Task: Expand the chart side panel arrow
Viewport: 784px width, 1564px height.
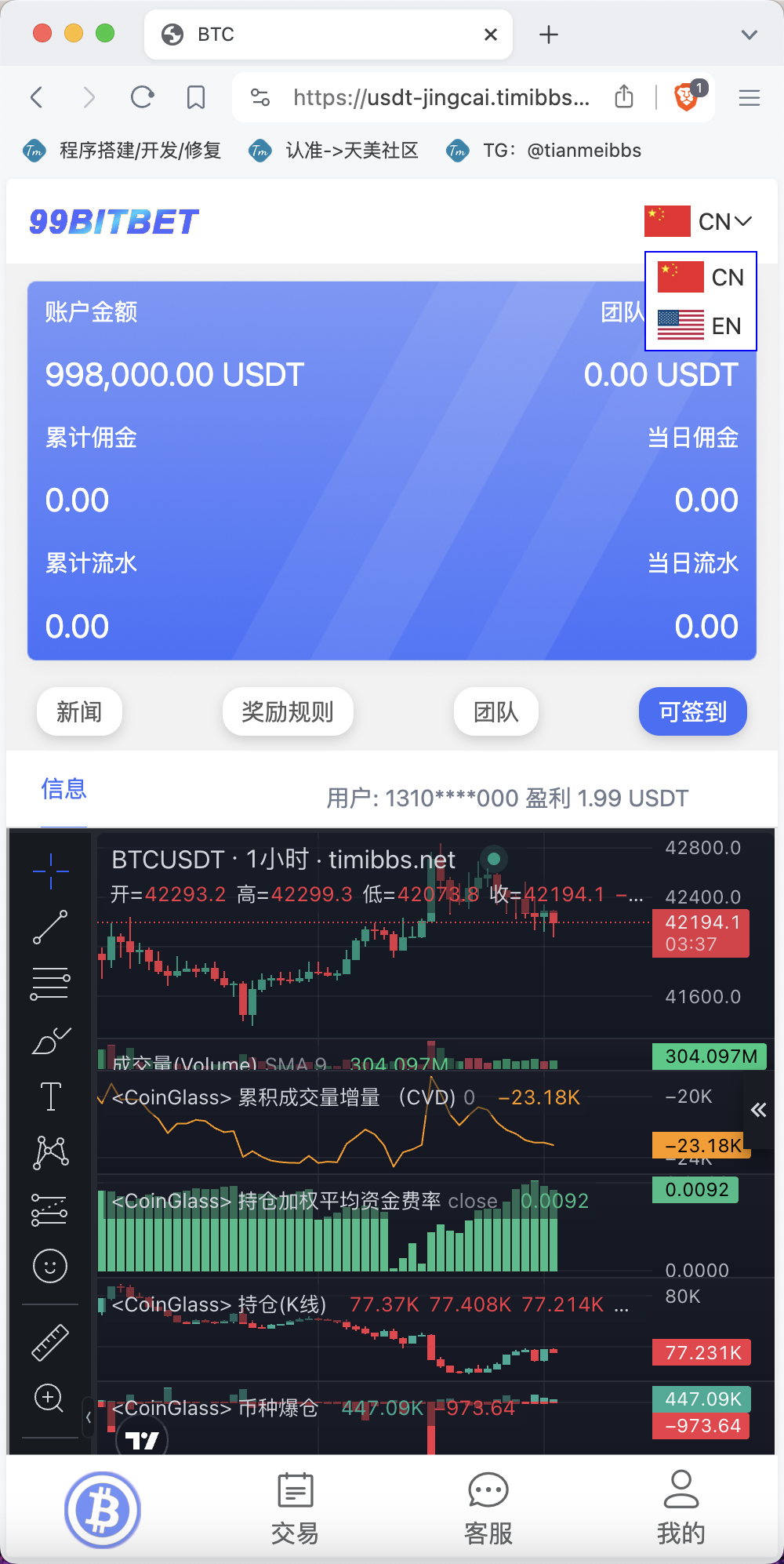Action: [758, 1110]
